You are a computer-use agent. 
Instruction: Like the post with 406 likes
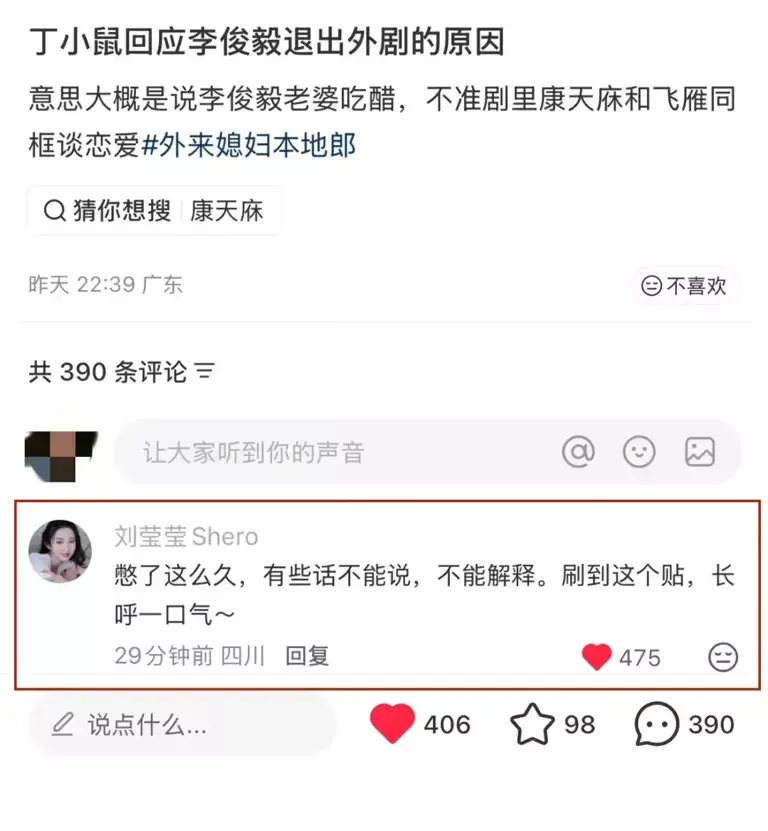coord(392,724)
